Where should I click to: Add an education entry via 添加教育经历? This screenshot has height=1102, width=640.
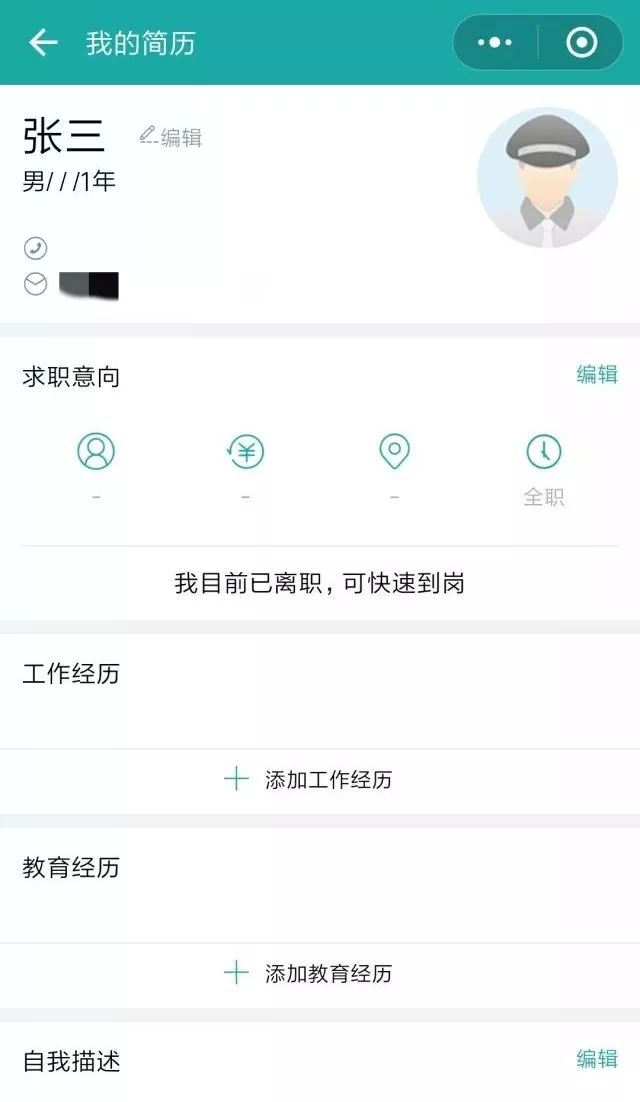tap(320, 974)
